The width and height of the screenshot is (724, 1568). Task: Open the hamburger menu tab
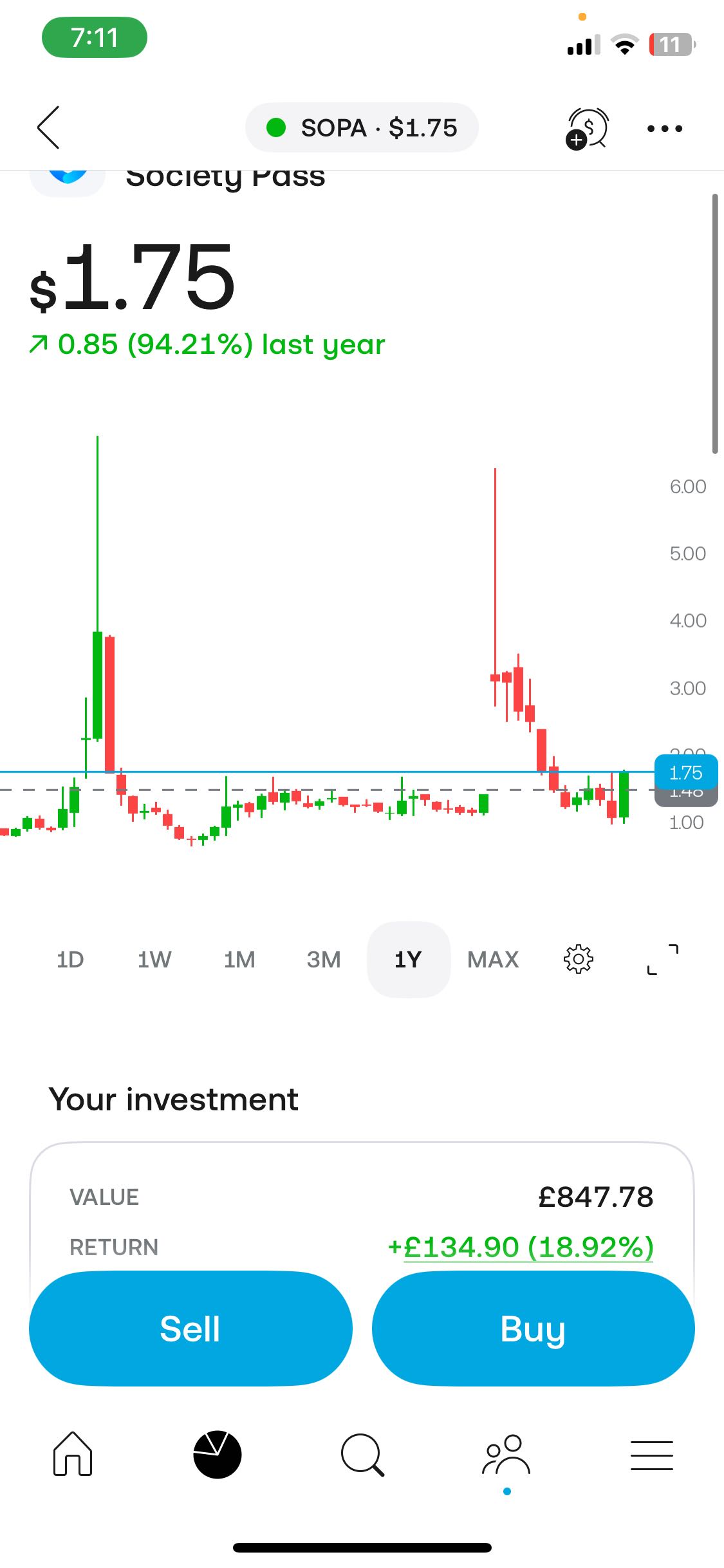pyautogui.click(x=652, y=1455)
